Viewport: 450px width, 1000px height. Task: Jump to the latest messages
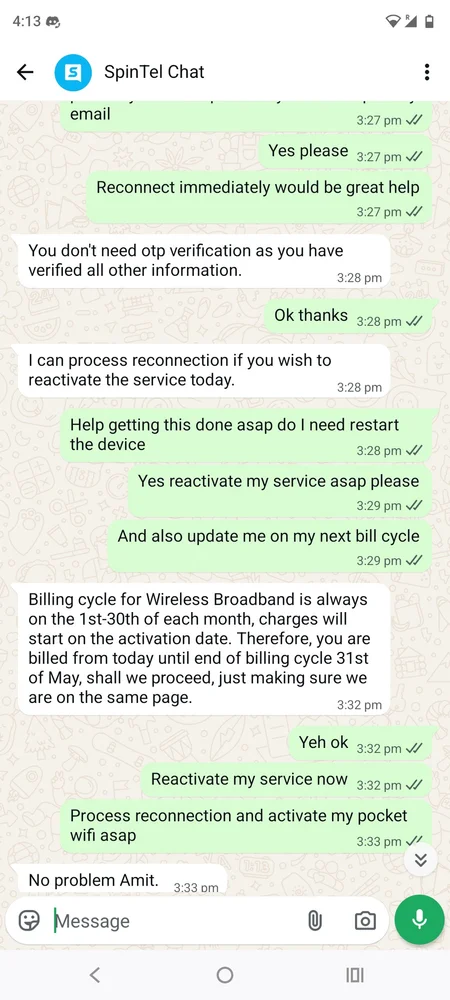pos(420,859)
